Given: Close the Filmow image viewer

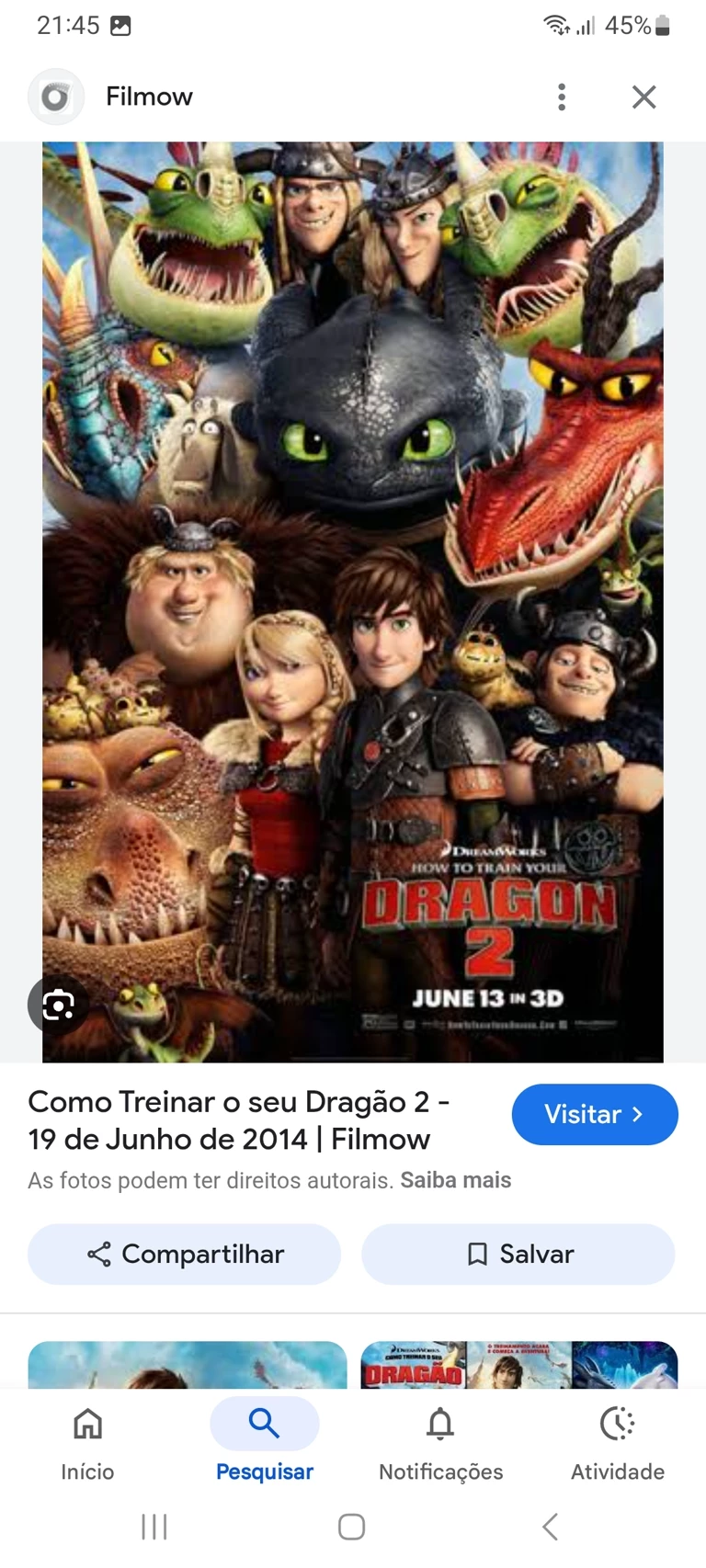Looking at the screenshot, I should (x=643, y=97).
